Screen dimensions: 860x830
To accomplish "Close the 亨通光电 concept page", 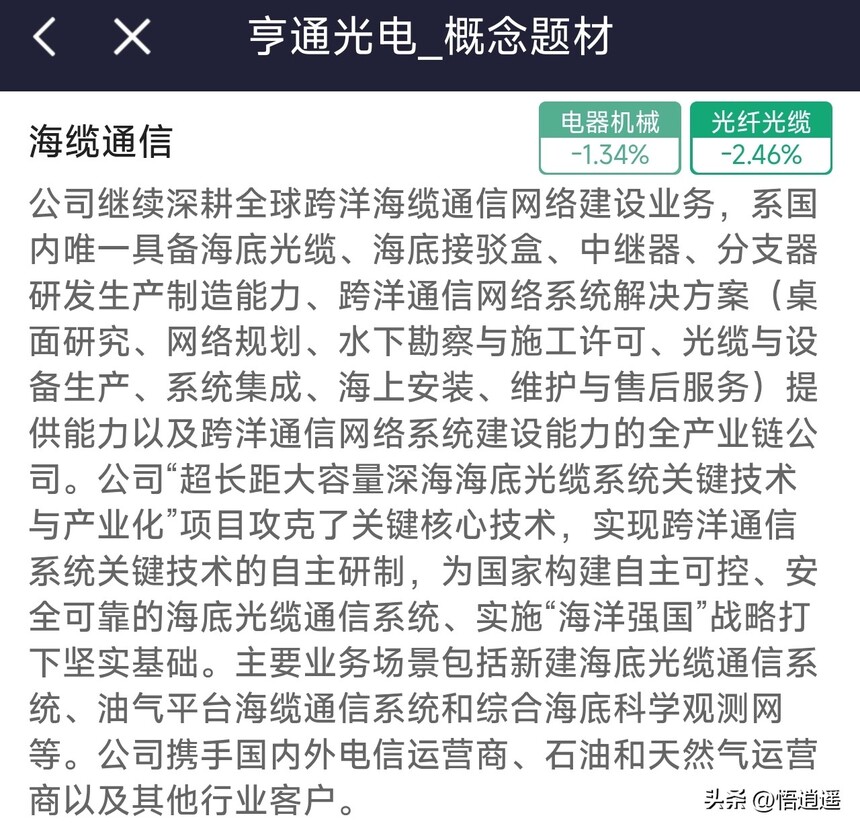I will click(131, 38).
